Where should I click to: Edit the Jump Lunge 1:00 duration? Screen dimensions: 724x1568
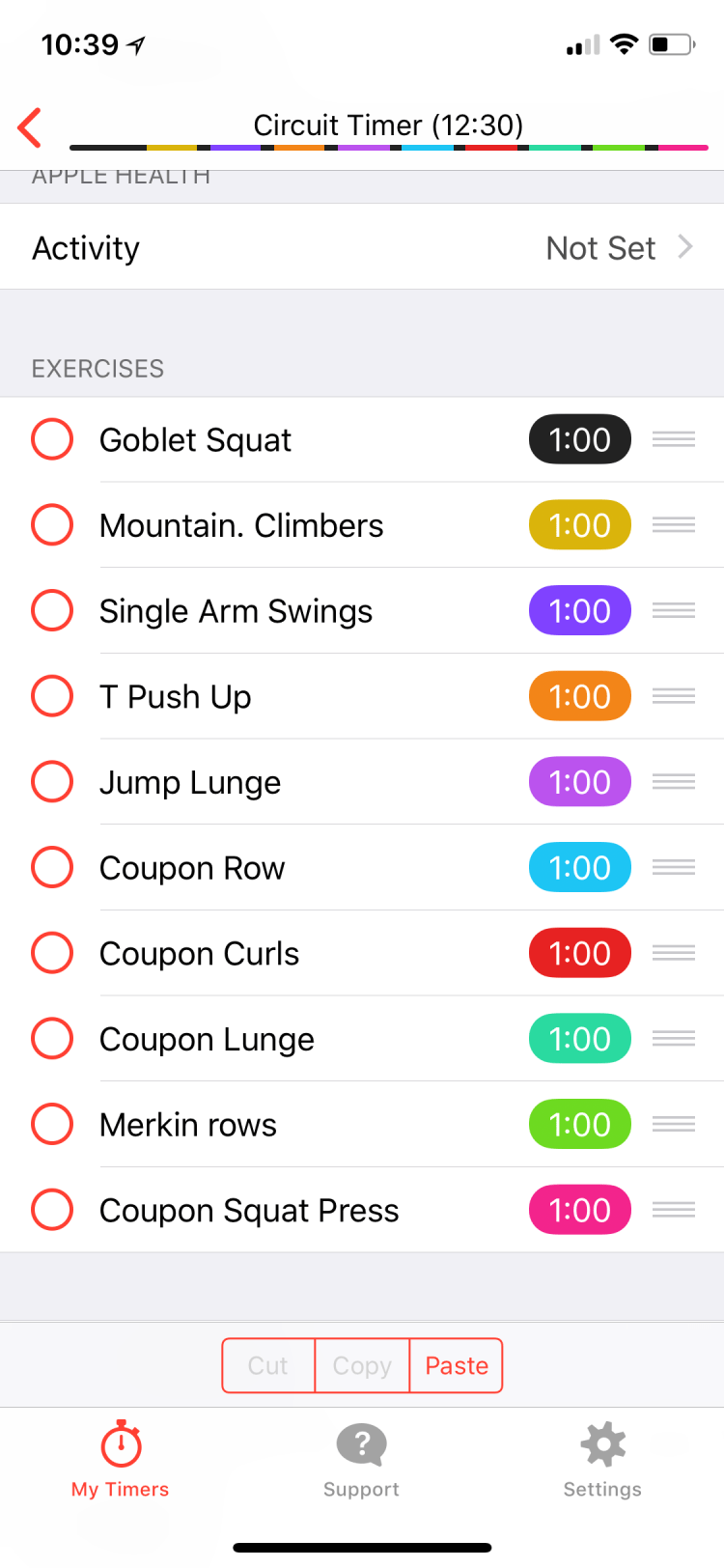579,782
